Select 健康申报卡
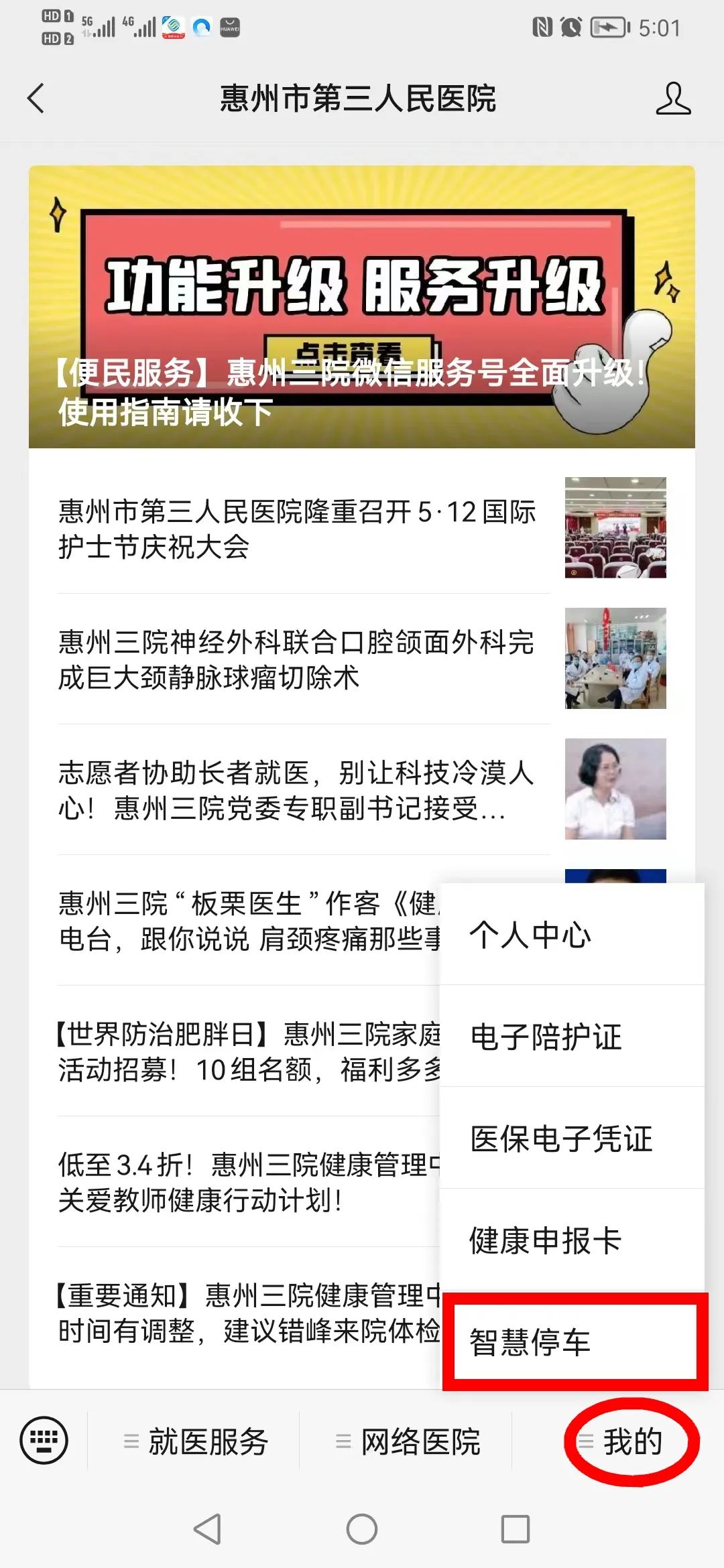This screenshot has height=1568, width=724. point(572,1240)
